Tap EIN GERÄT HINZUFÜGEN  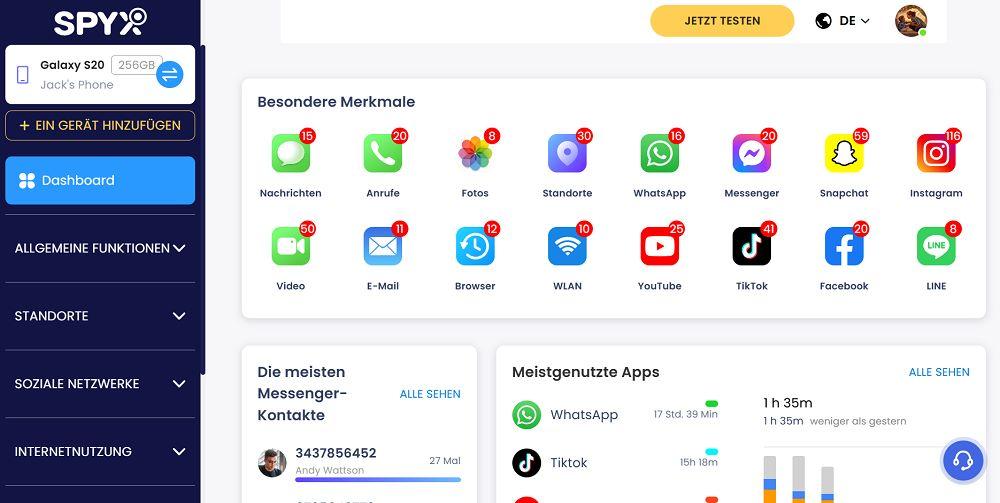click(100, 125)
